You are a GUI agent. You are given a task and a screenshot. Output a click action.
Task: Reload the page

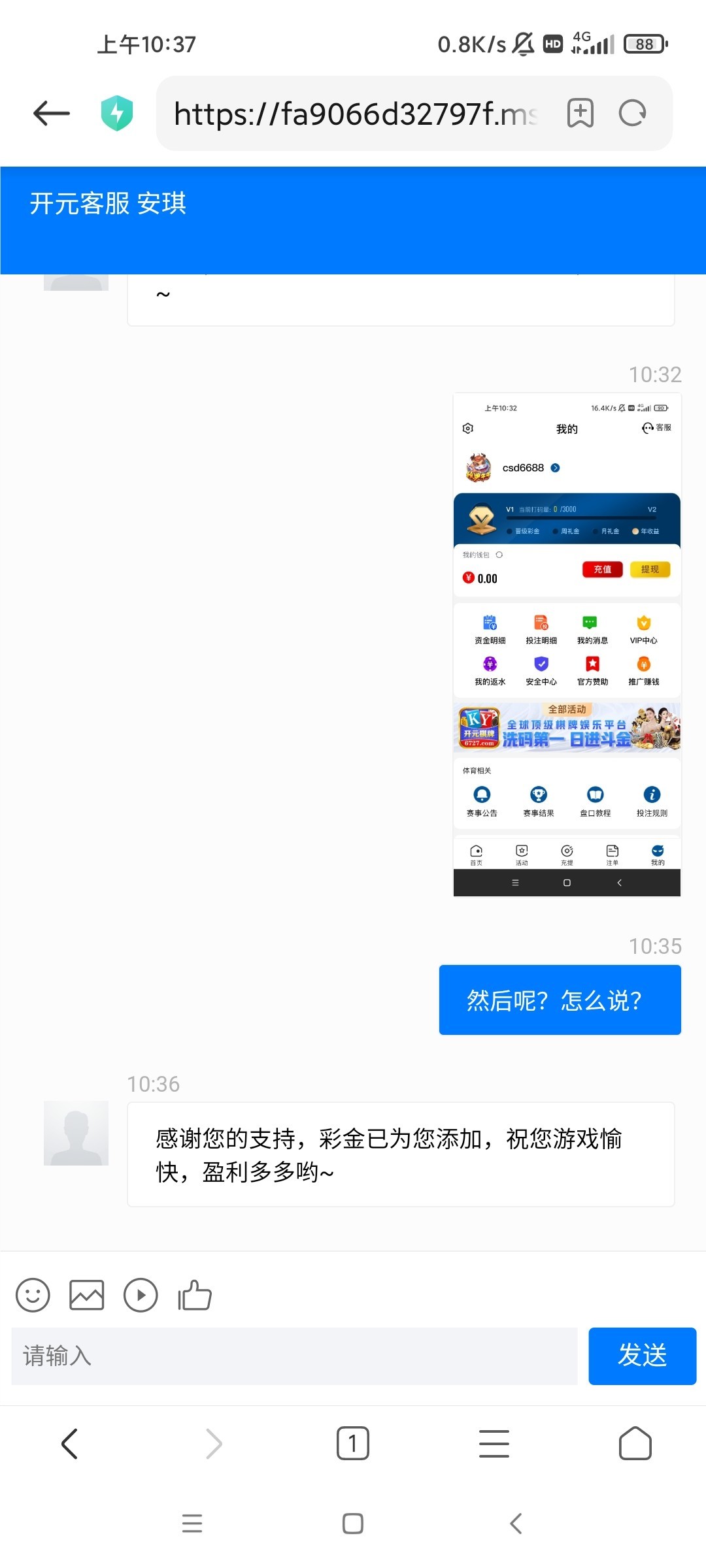click(632, 114)
